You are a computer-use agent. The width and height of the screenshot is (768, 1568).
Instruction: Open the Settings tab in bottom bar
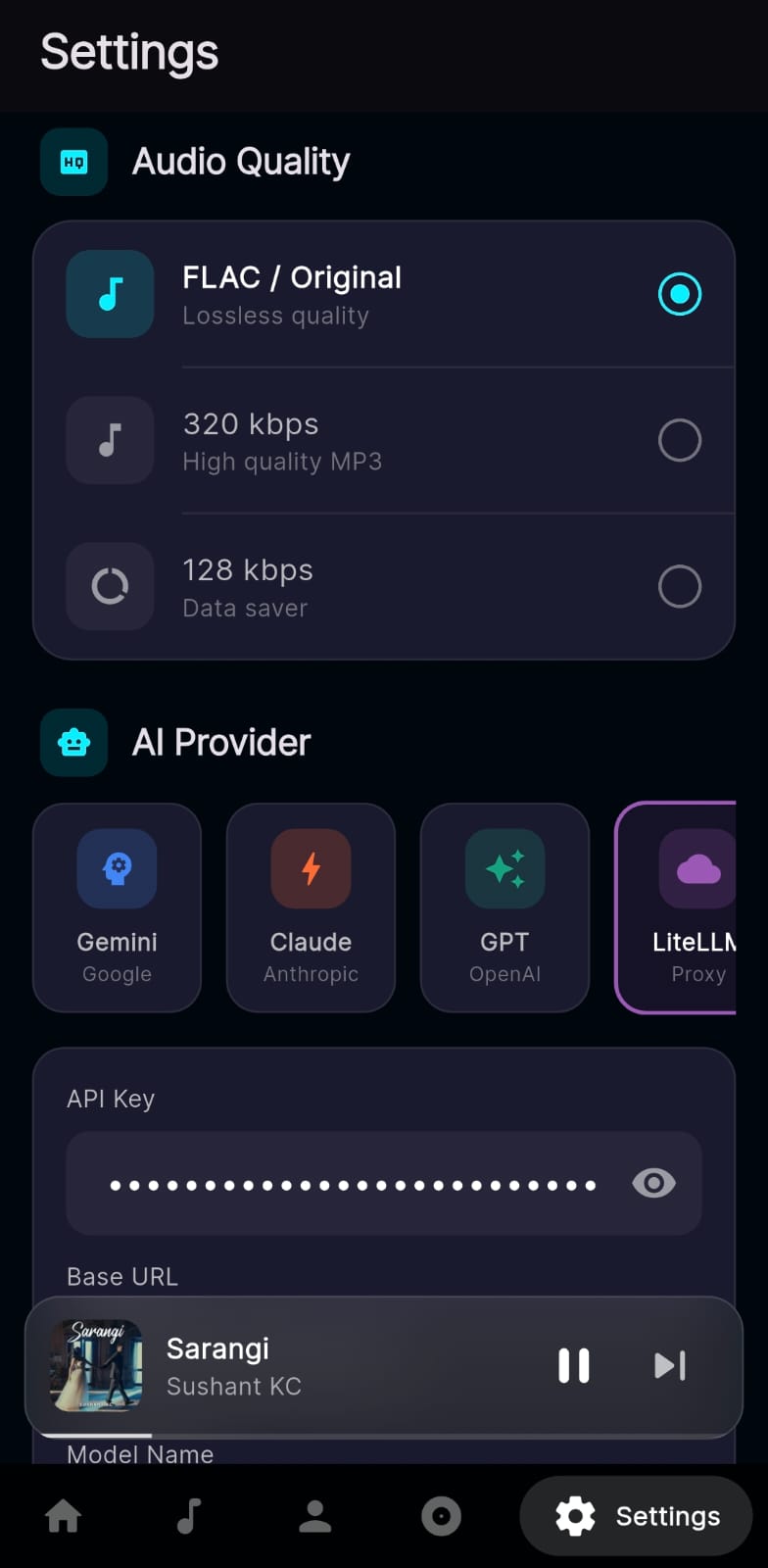pos(636,1514)
